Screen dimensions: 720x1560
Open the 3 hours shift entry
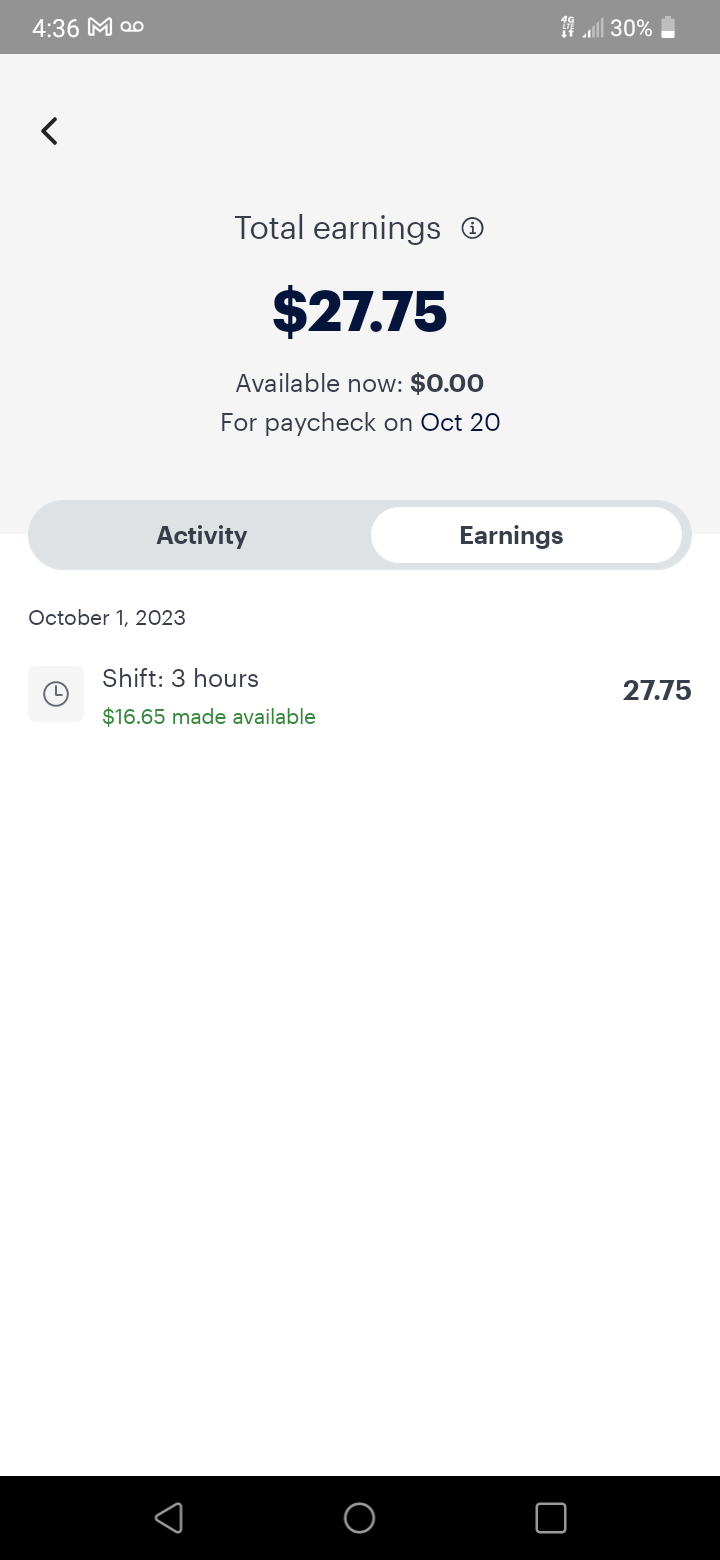click(359, 694)
